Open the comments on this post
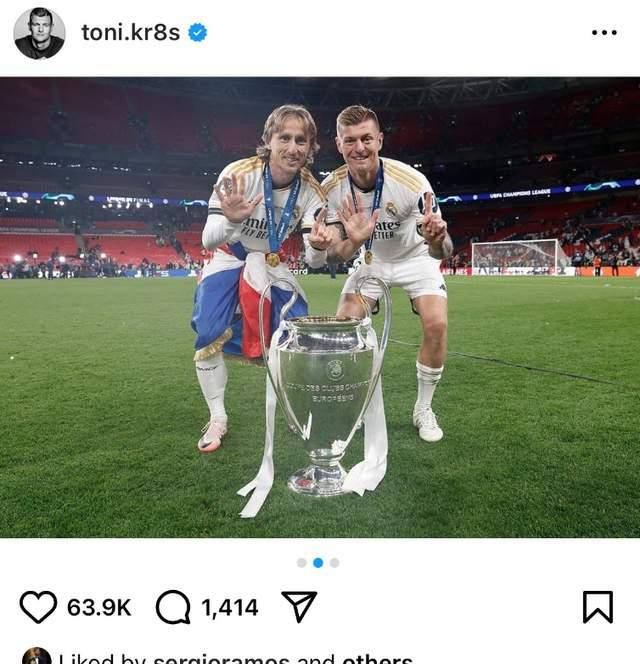Screen dimensions: 640x664 pyautogui.click(x=173, y=607)
